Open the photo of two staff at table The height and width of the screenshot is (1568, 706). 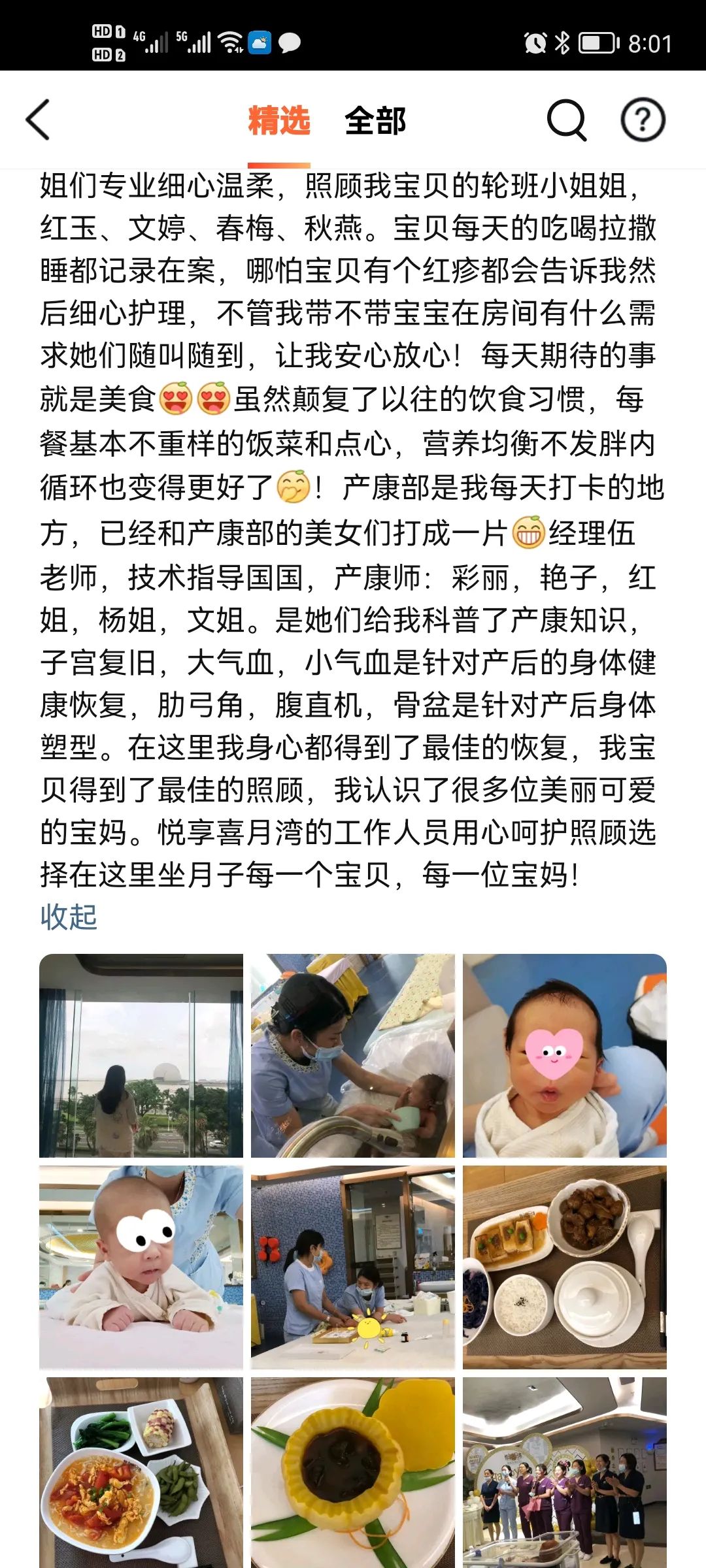(353, 1267)
